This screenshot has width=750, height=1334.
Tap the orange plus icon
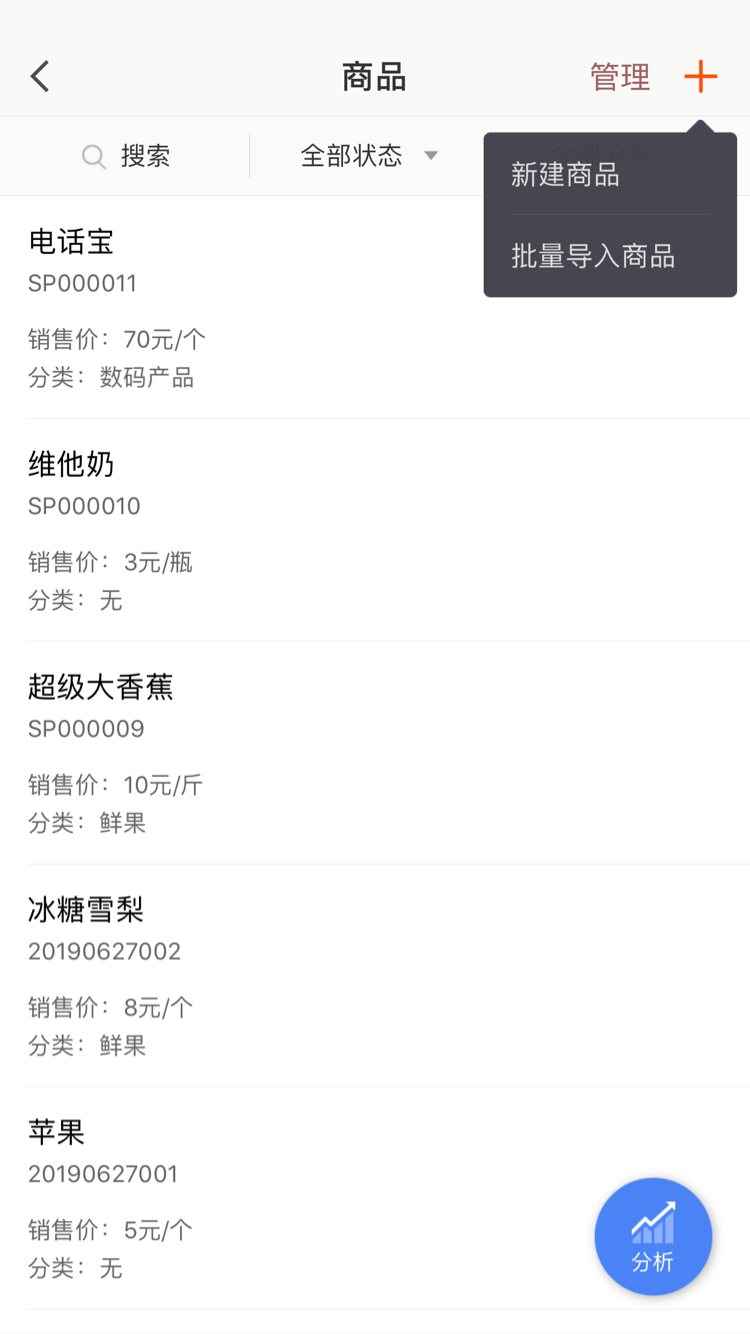(701, 76)
